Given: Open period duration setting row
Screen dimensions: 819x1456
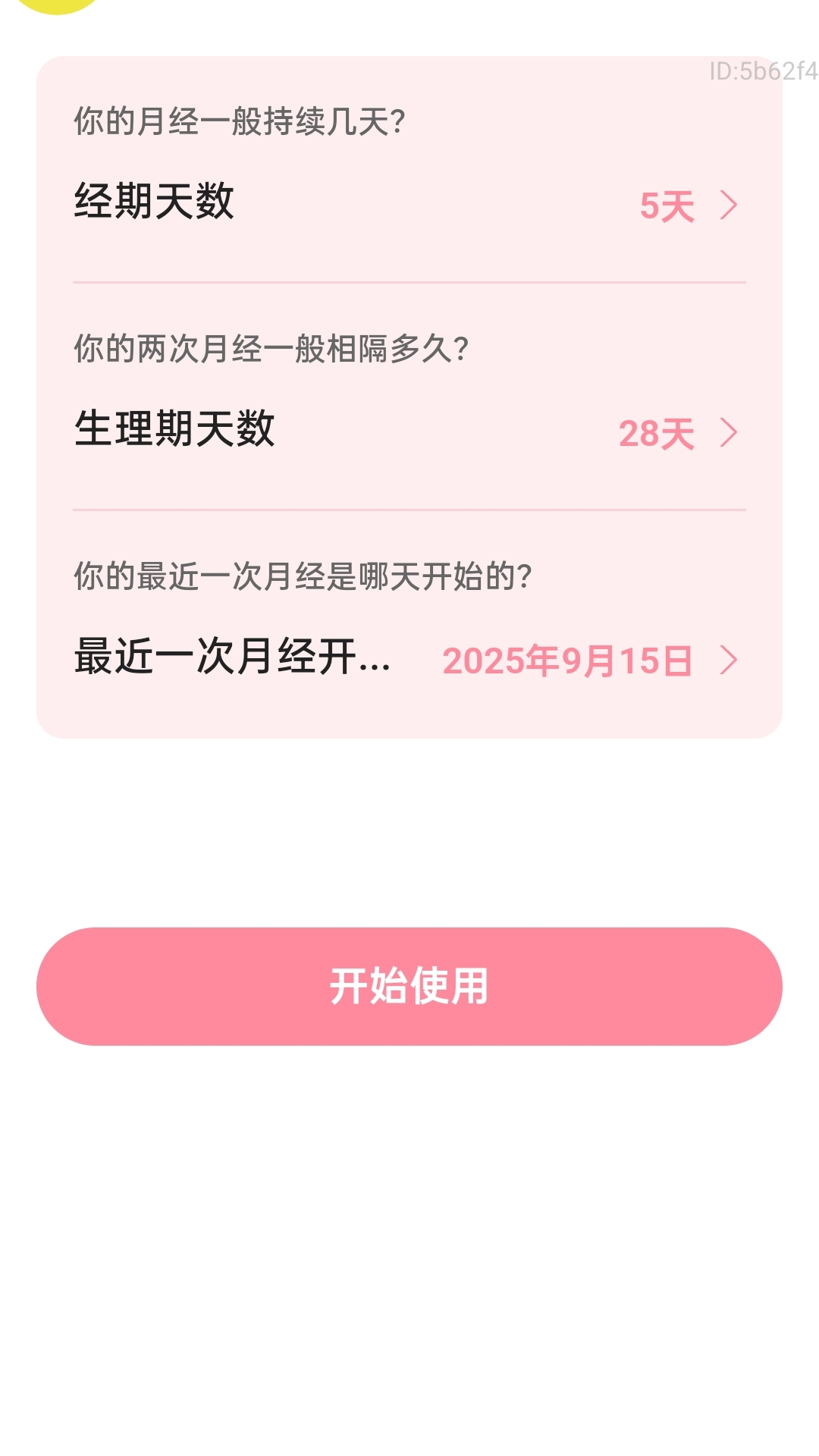Looking at the screenshot, I should coord(409,204).
